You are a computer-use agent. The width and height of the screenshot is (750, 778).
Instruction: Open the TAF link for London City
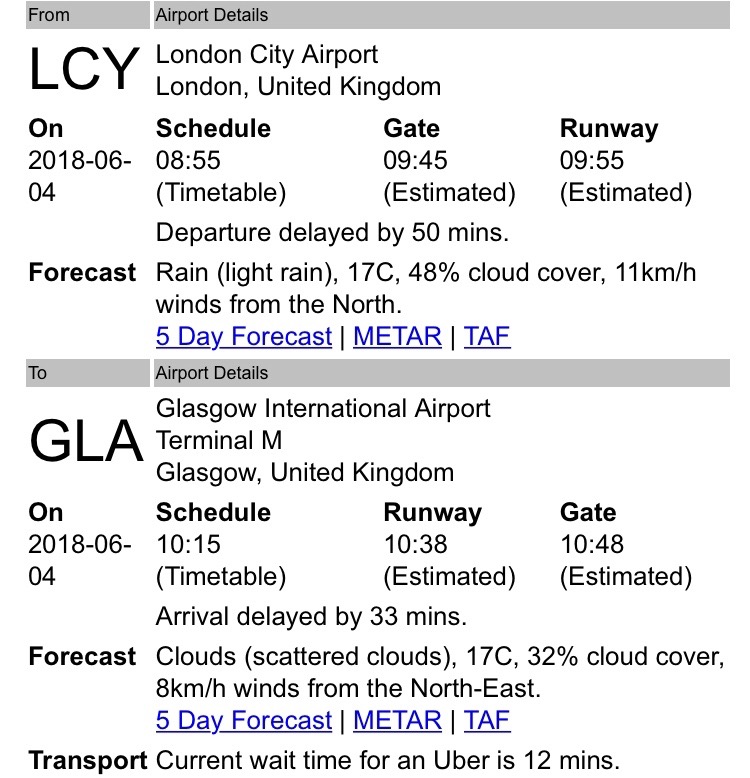487,336
